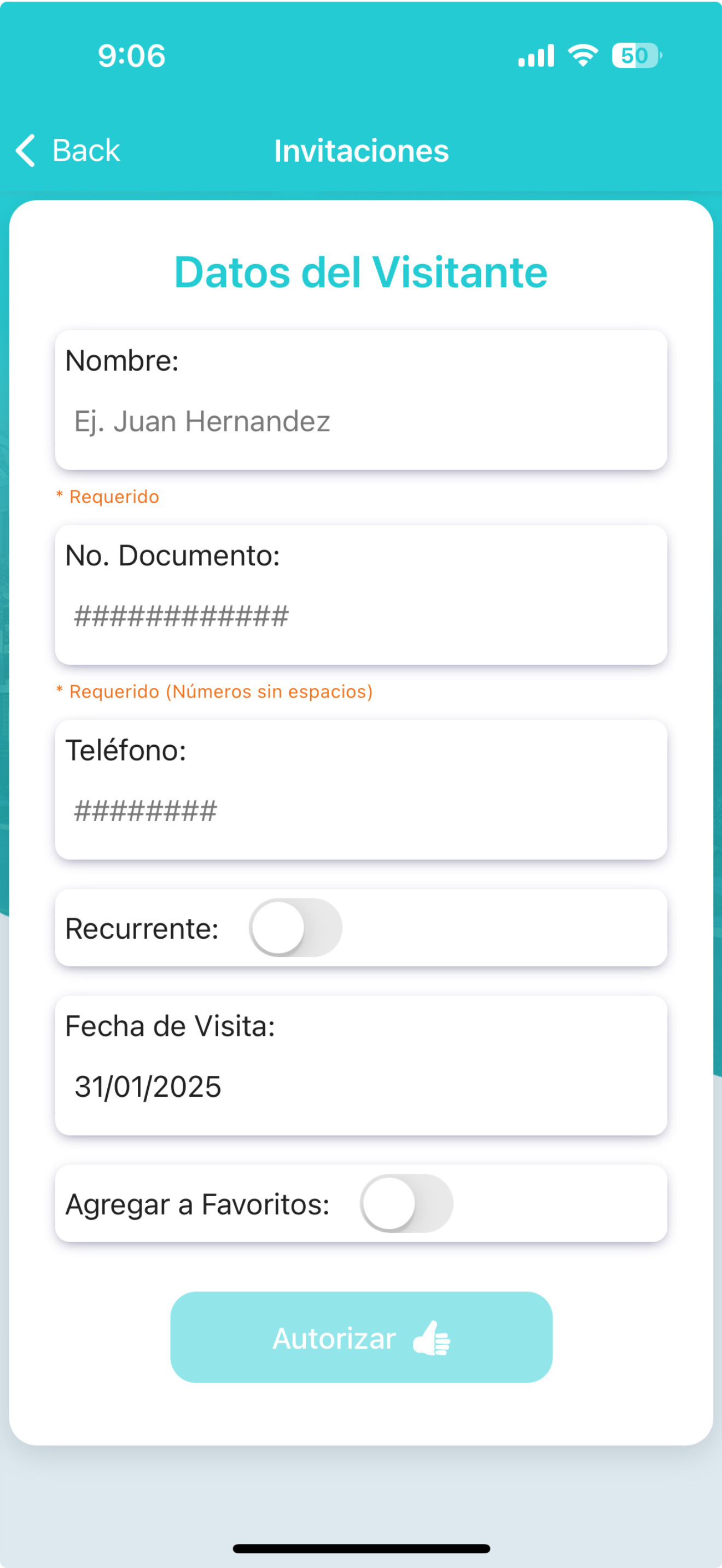Tap the Datos del Visitante heading
This screenshot has height=1568, width=722.
pyautogui.click(x=361, y=271)
